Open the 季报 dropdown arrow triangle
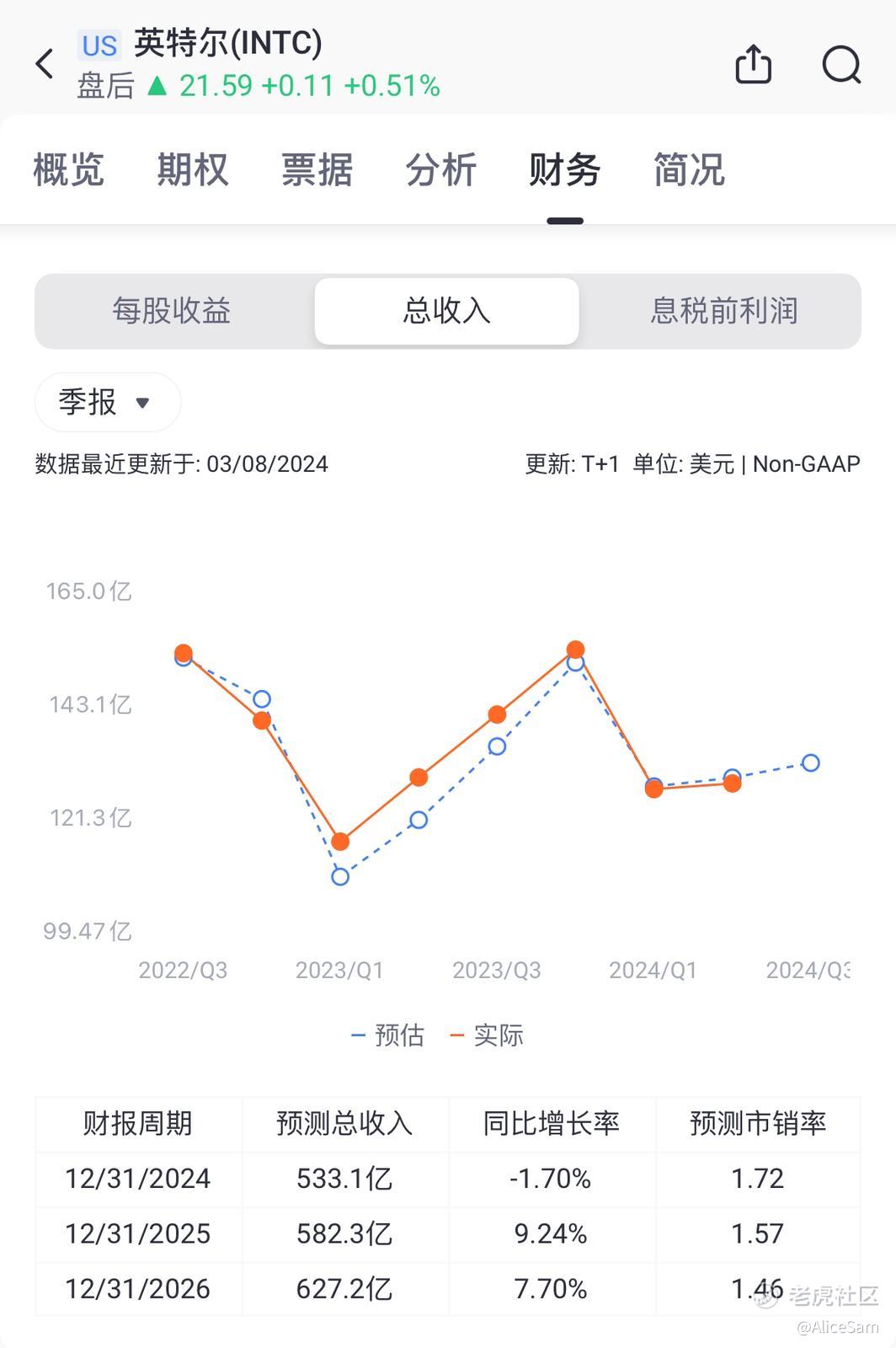896x1348 pixels. 144,403
